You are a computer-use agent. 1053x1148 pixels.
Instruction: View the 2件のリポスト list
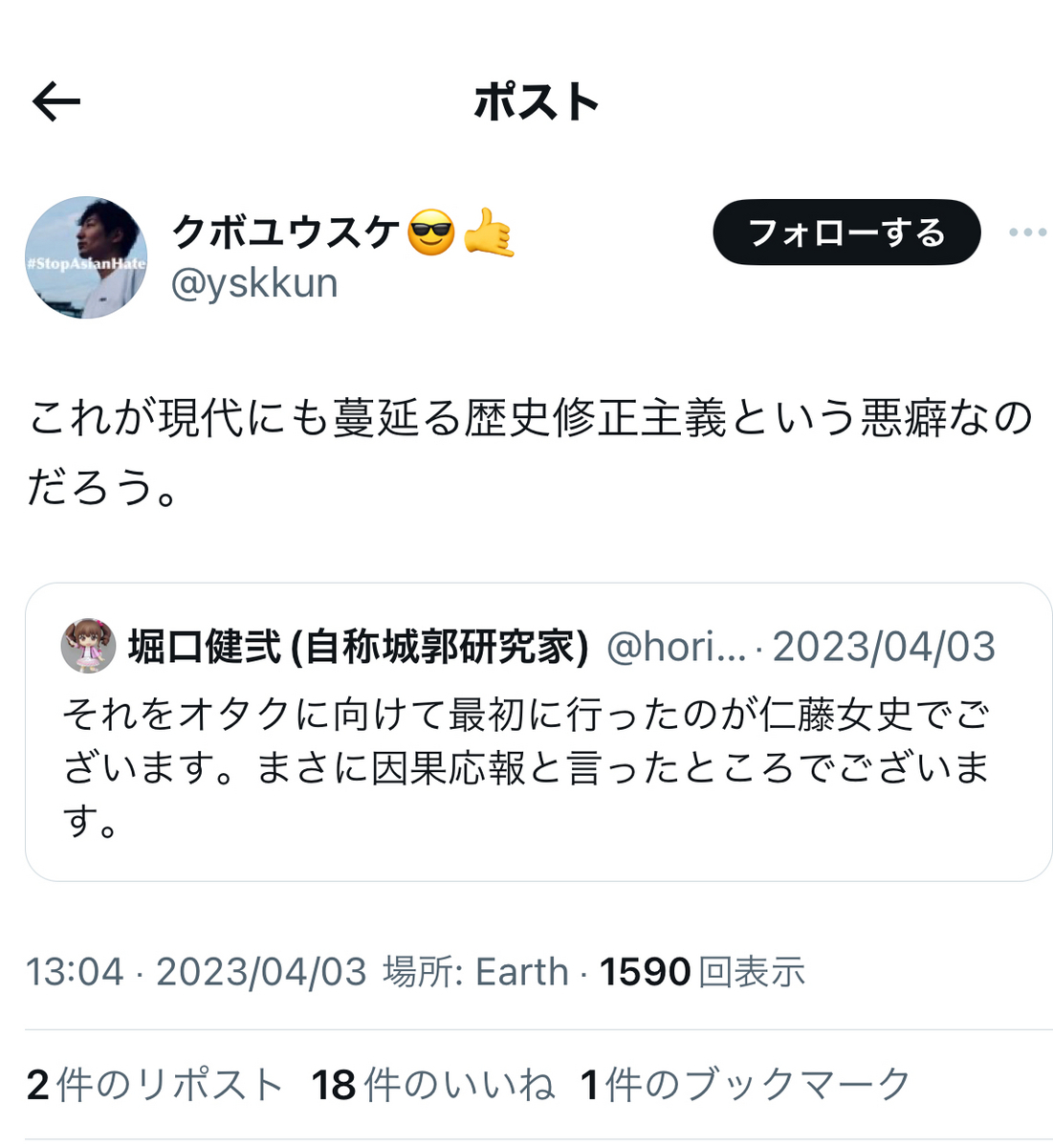(155, 1085)
